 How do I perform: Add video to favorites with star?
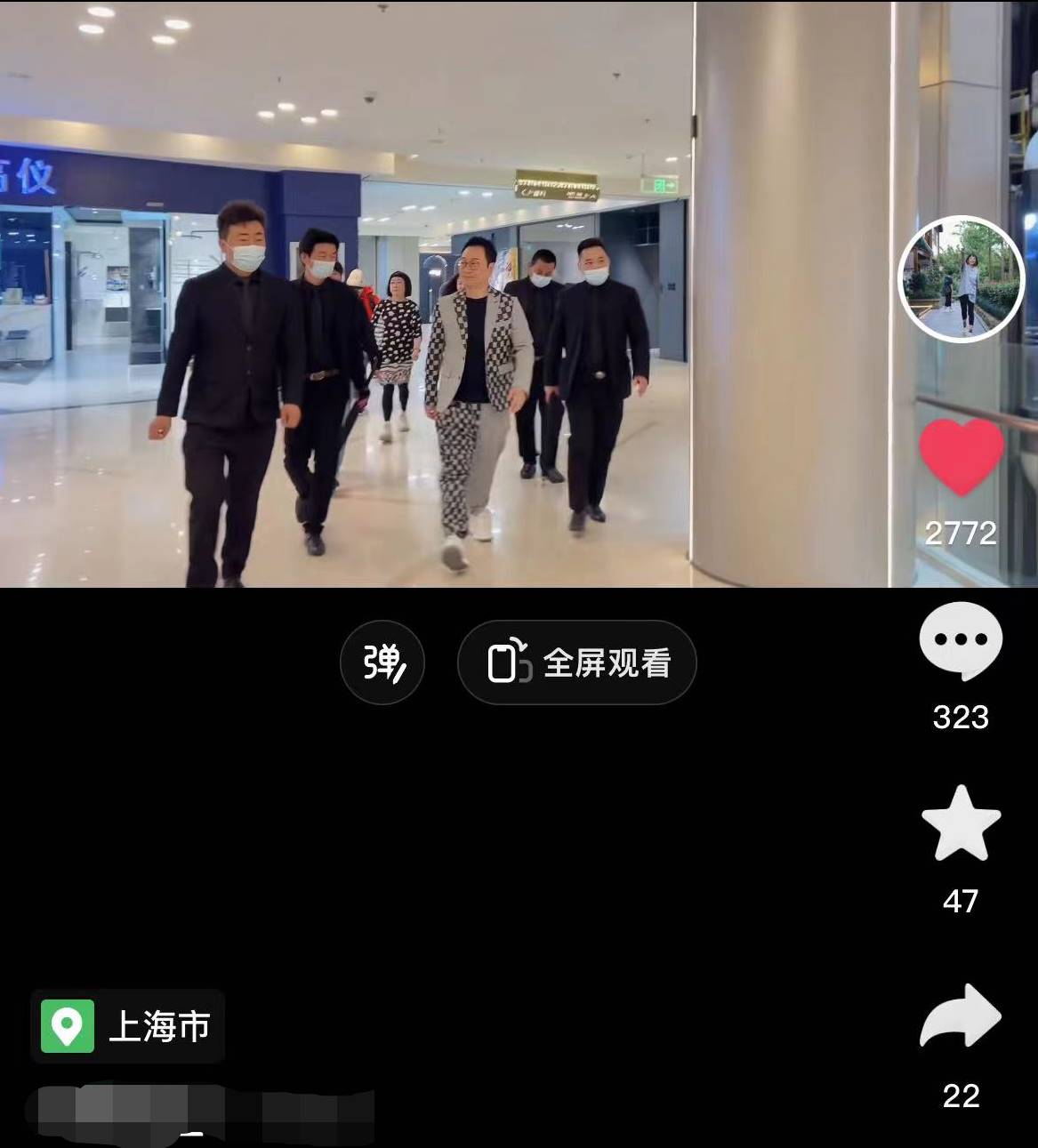[961, 823]
